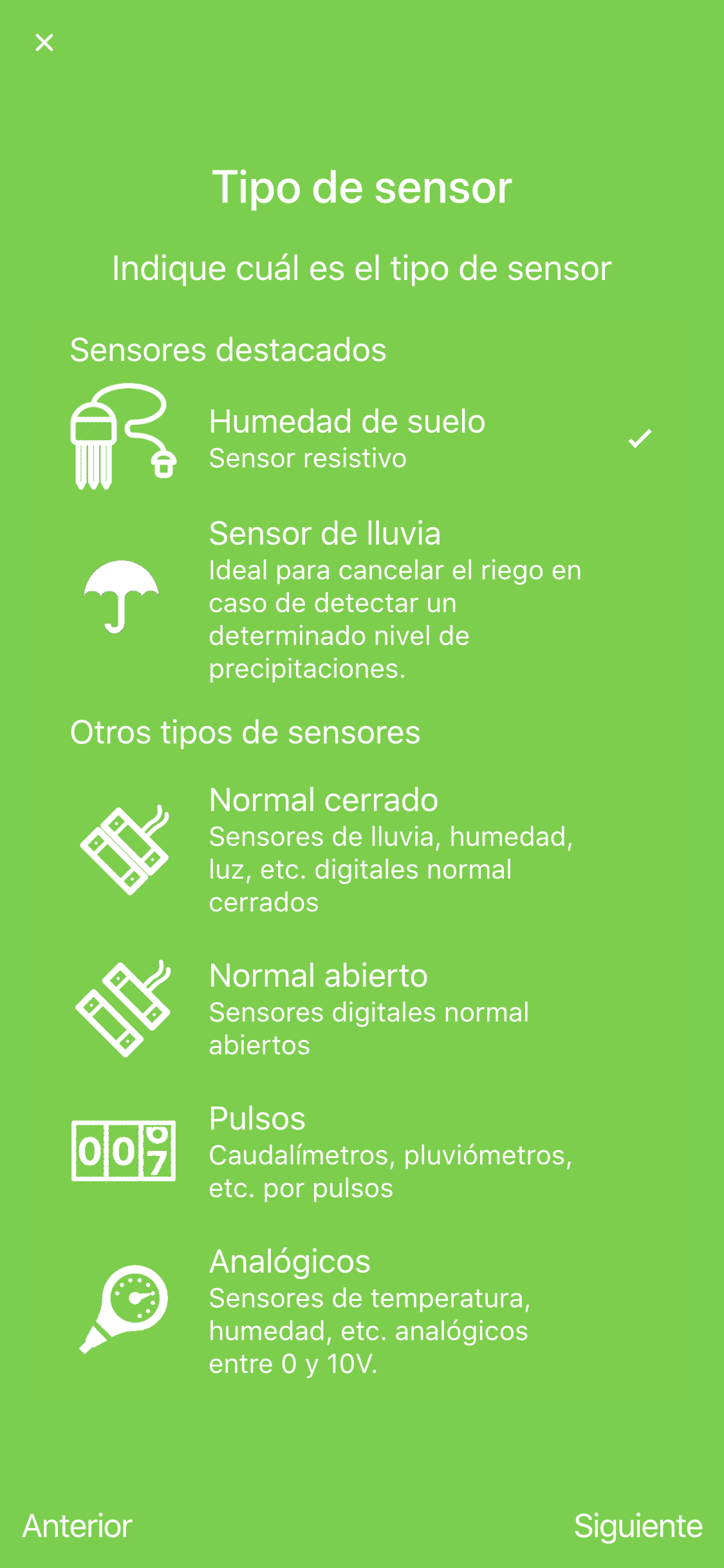Choose the Sensor de lluvia option
This screenshot has height=1568, width=724.
362,599
